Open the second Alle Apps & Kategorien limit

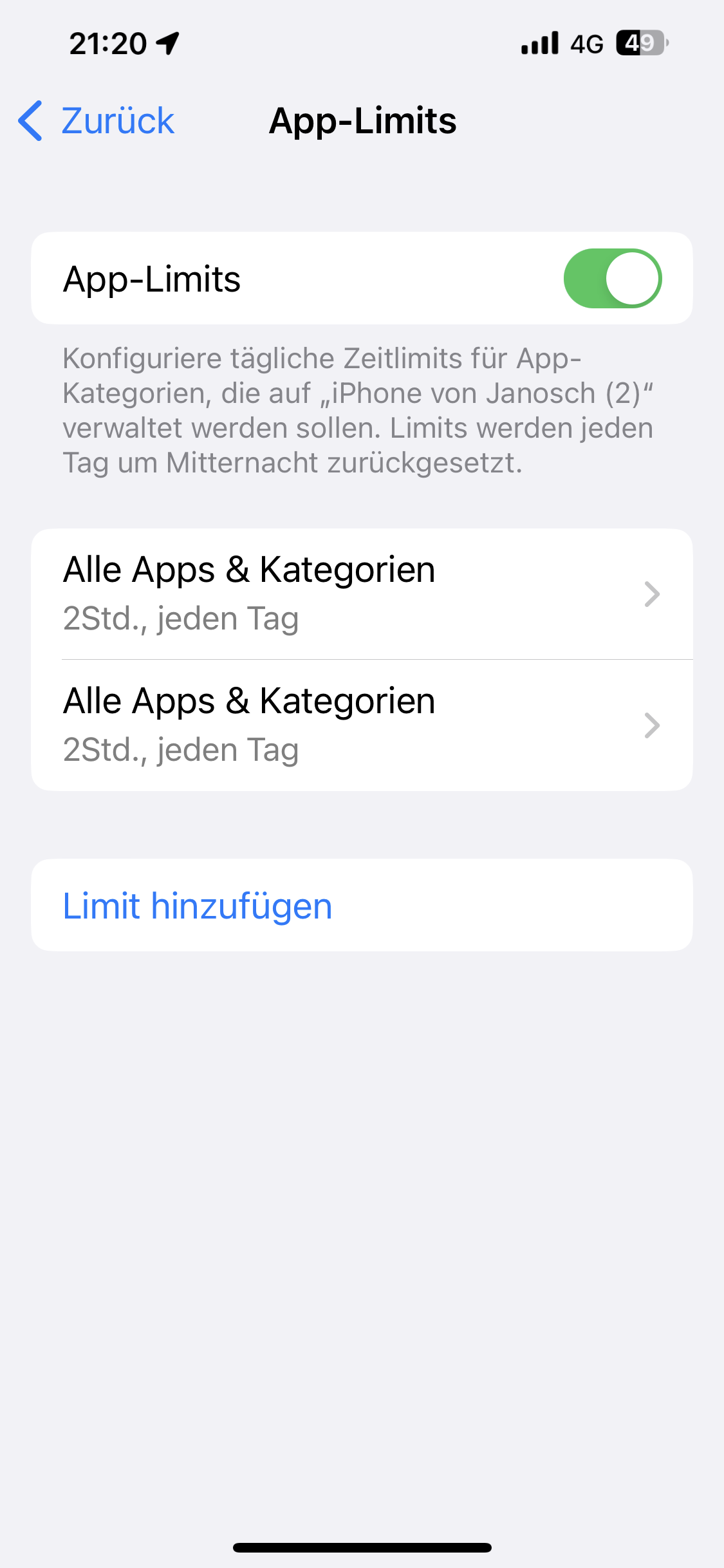pos(362,725)
